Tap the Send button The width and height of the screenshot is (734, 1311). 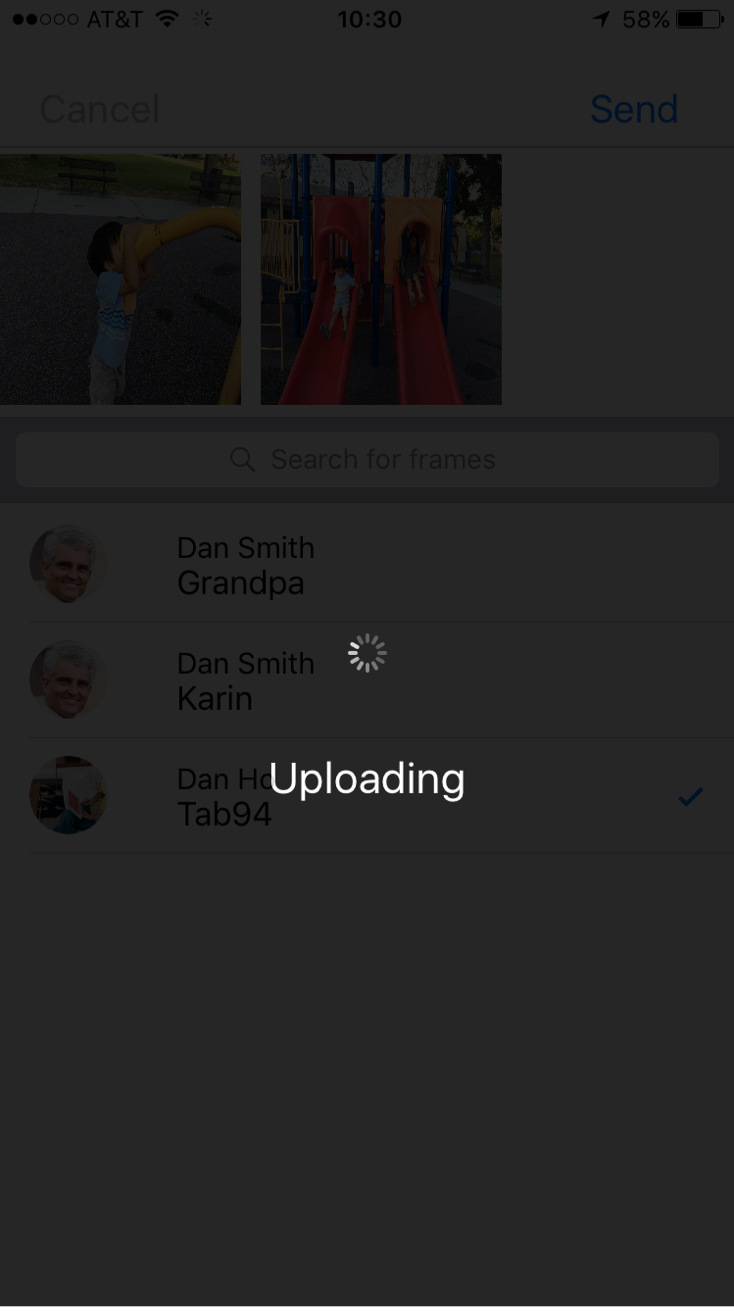(634, 109)
